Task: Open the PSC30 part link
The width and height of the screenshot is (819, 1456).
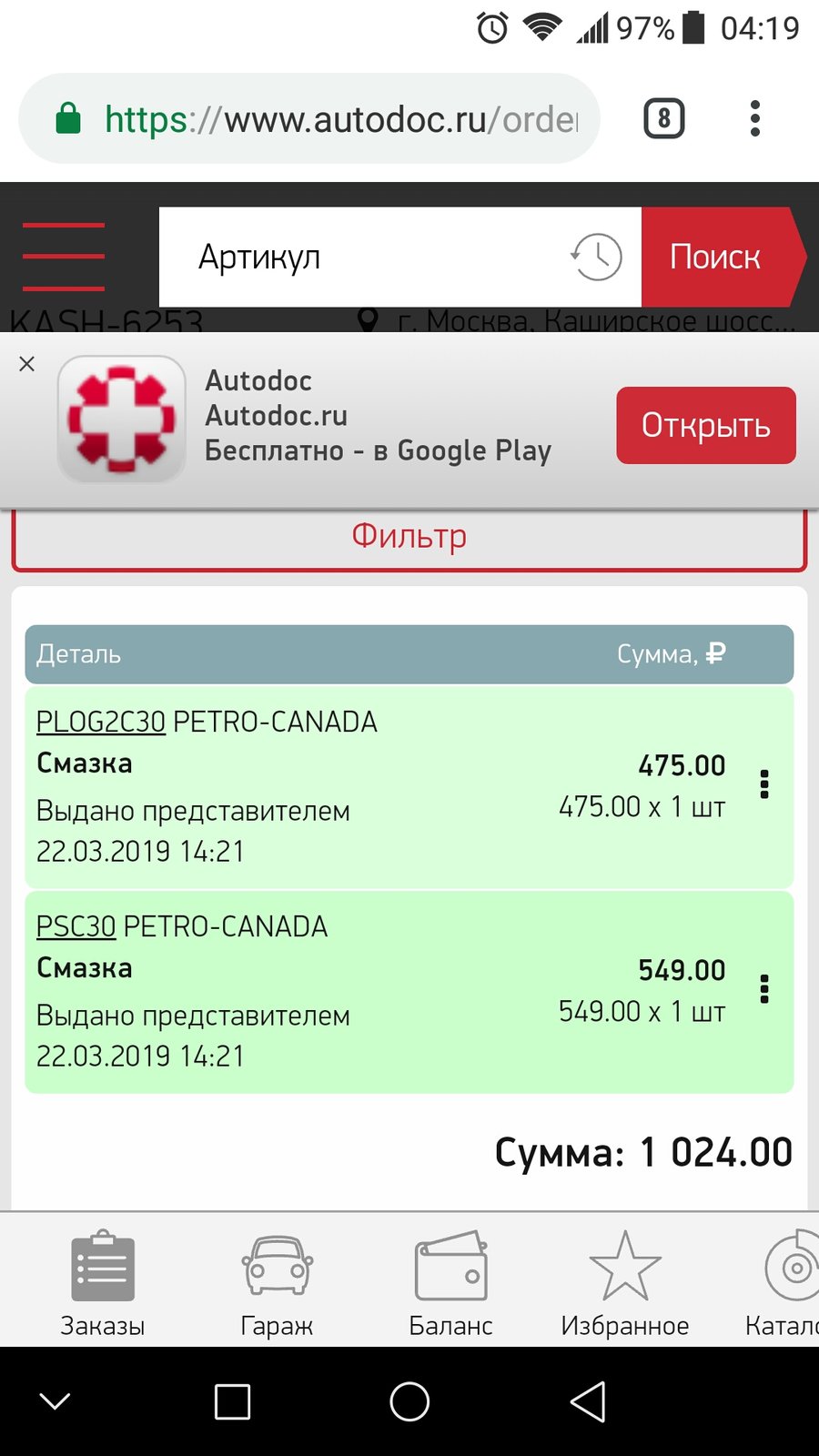Action: [76, 926]
